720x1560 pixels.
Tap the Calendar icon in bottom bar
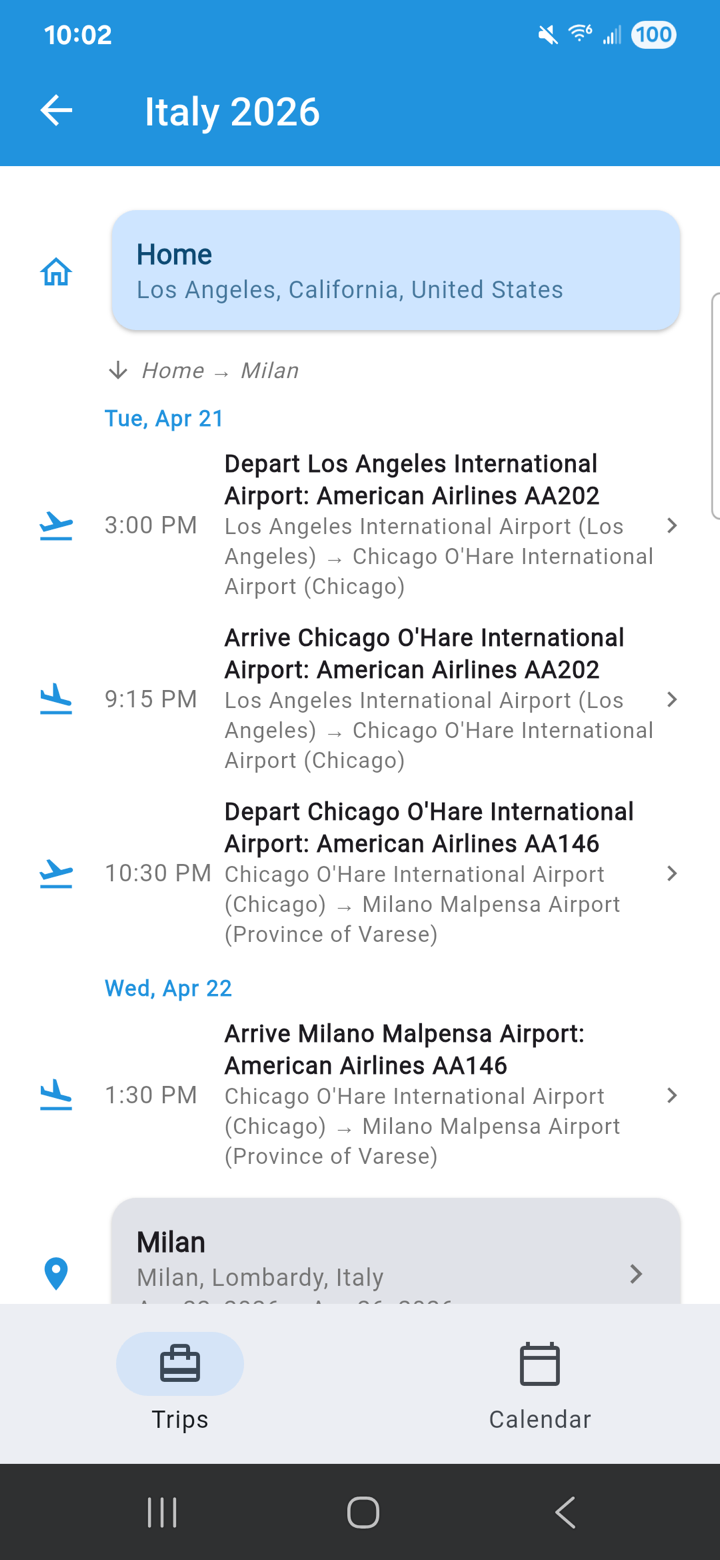click(539, 1363)
